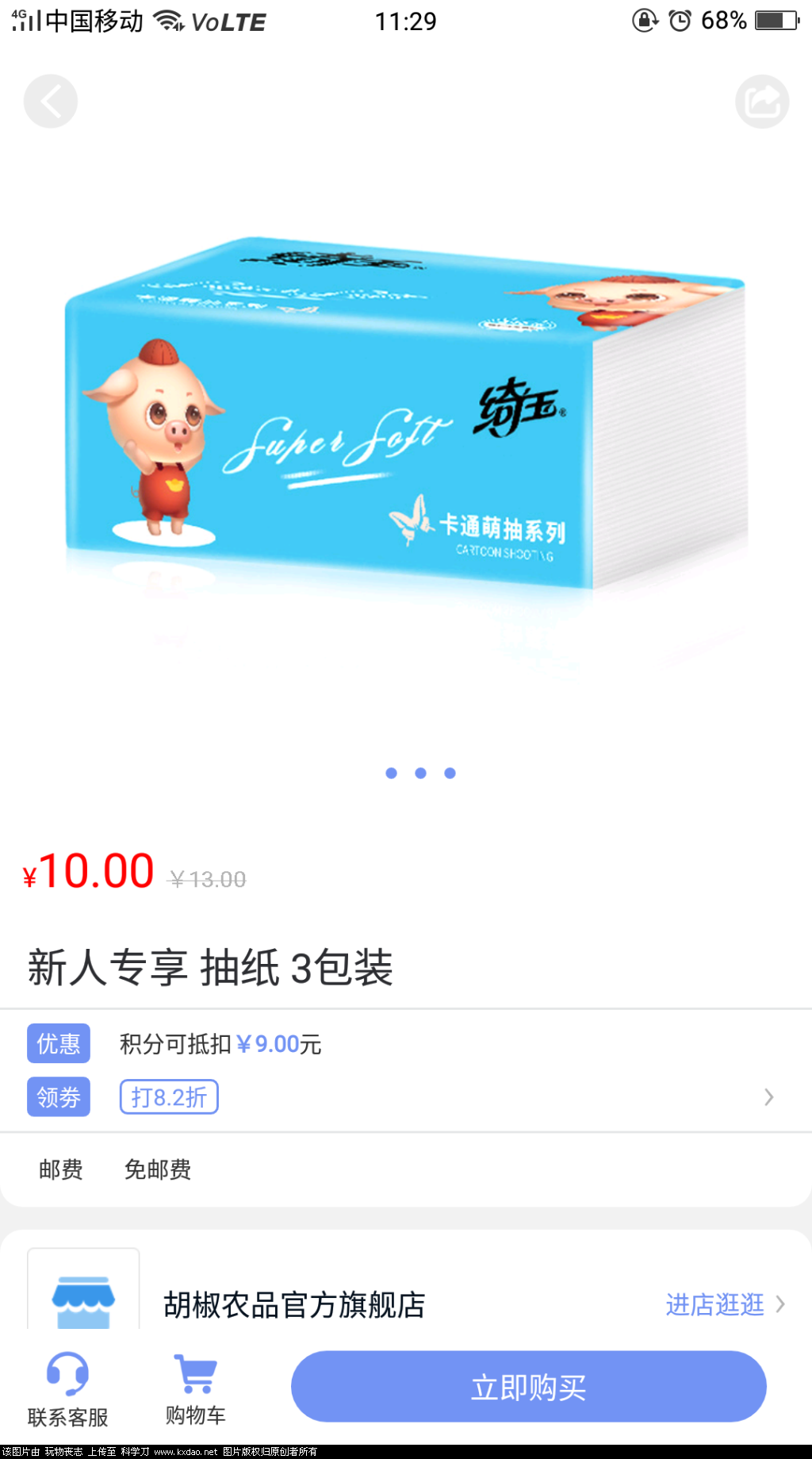Viewport: 812px width, 1459px height.
Task: Go back using the arrow icon
Action: 51,102
